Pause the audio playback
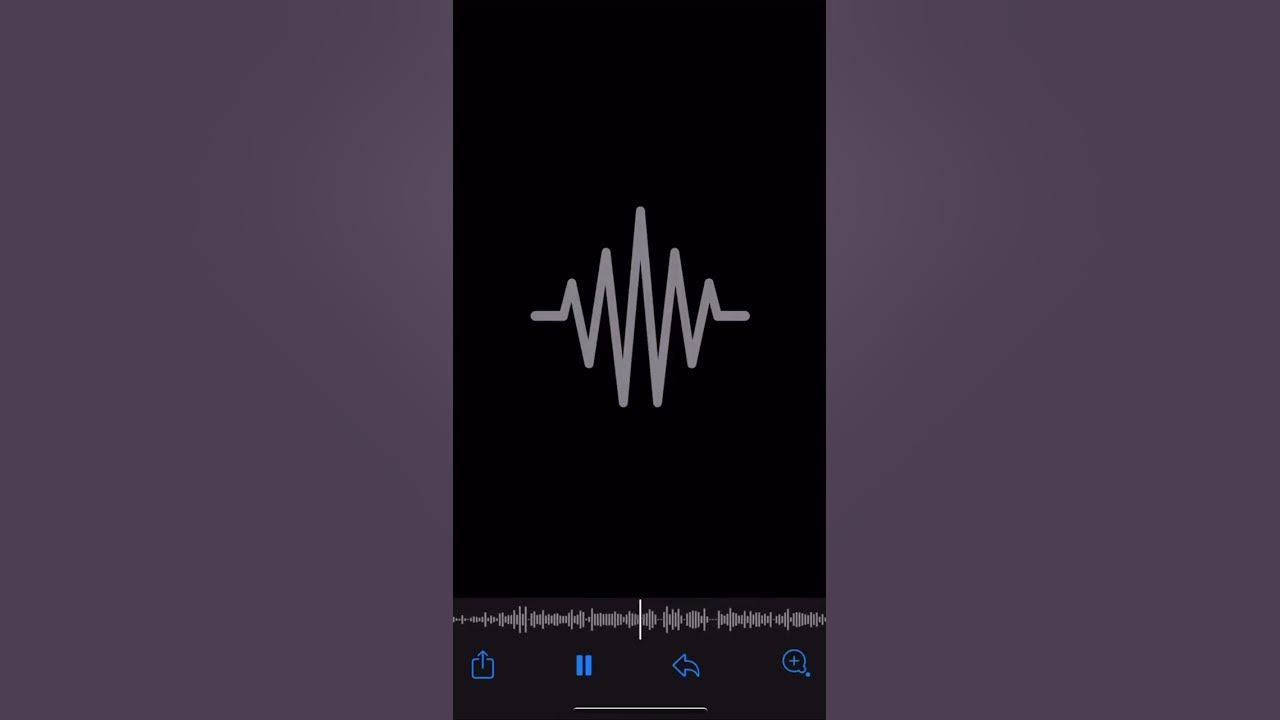Image resolution: width=1280 pixels, height=720 pixels. [x=584, y=665]
